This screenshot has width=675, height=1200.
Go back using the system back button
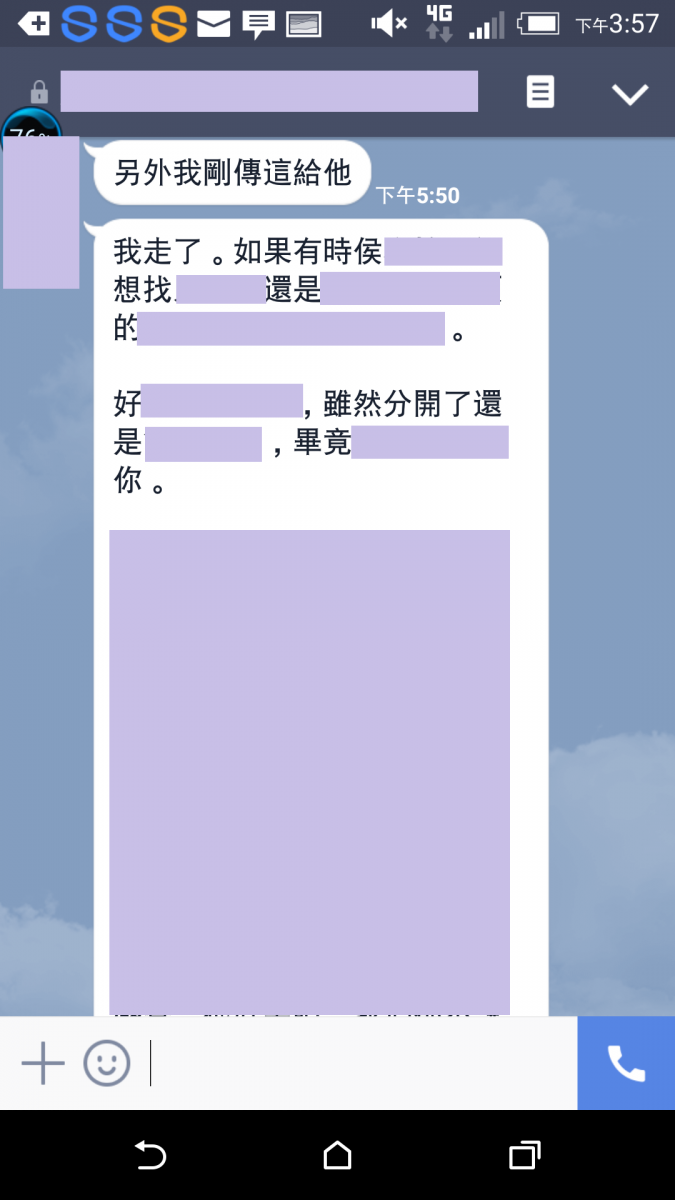coord(150,1156)
